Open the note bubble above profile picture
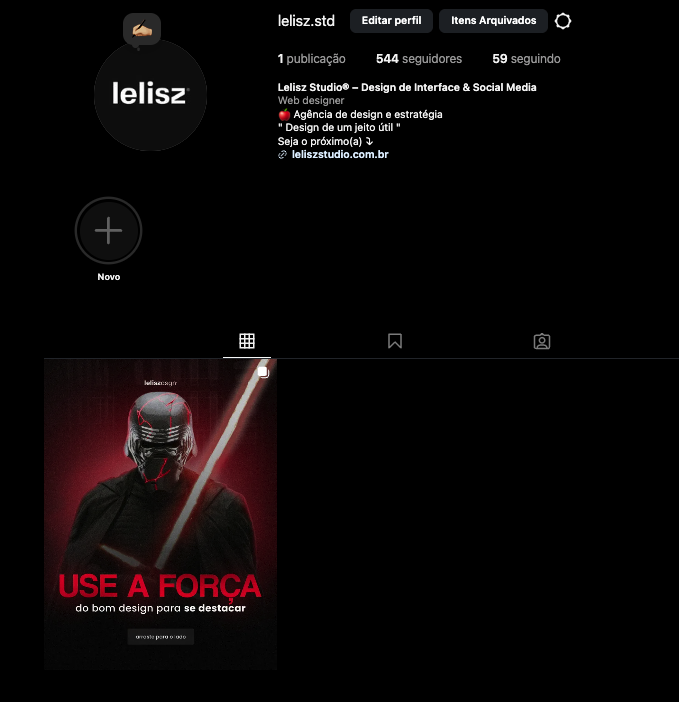Viewport: 679px width, 702px height. (x=141, y=28)
